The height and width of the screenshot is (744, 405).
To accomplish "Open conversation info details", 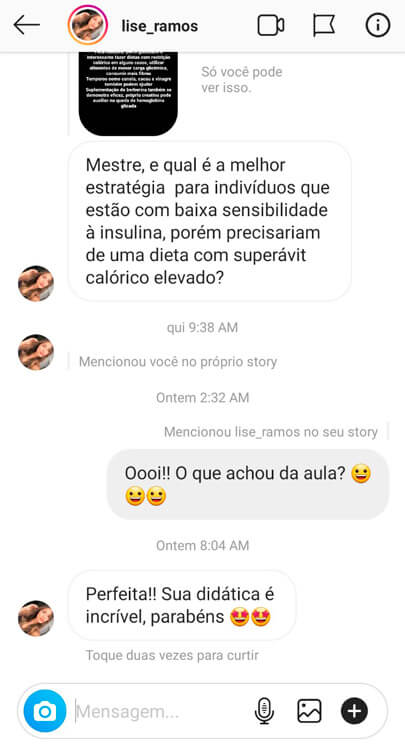I will point(378,25).
